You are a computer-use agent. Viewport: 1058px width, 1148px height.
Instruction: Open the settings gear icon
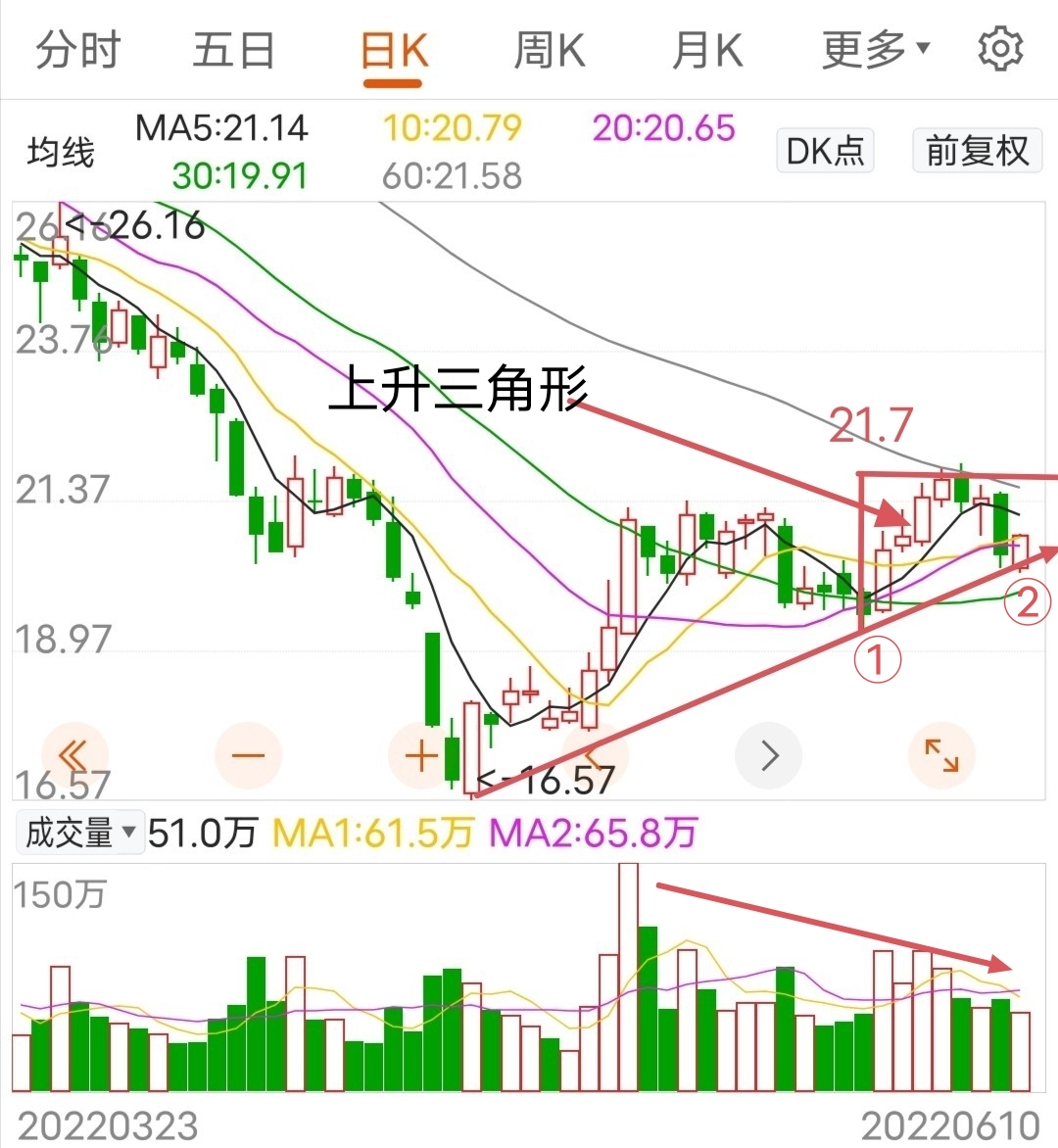point(1001,49)
